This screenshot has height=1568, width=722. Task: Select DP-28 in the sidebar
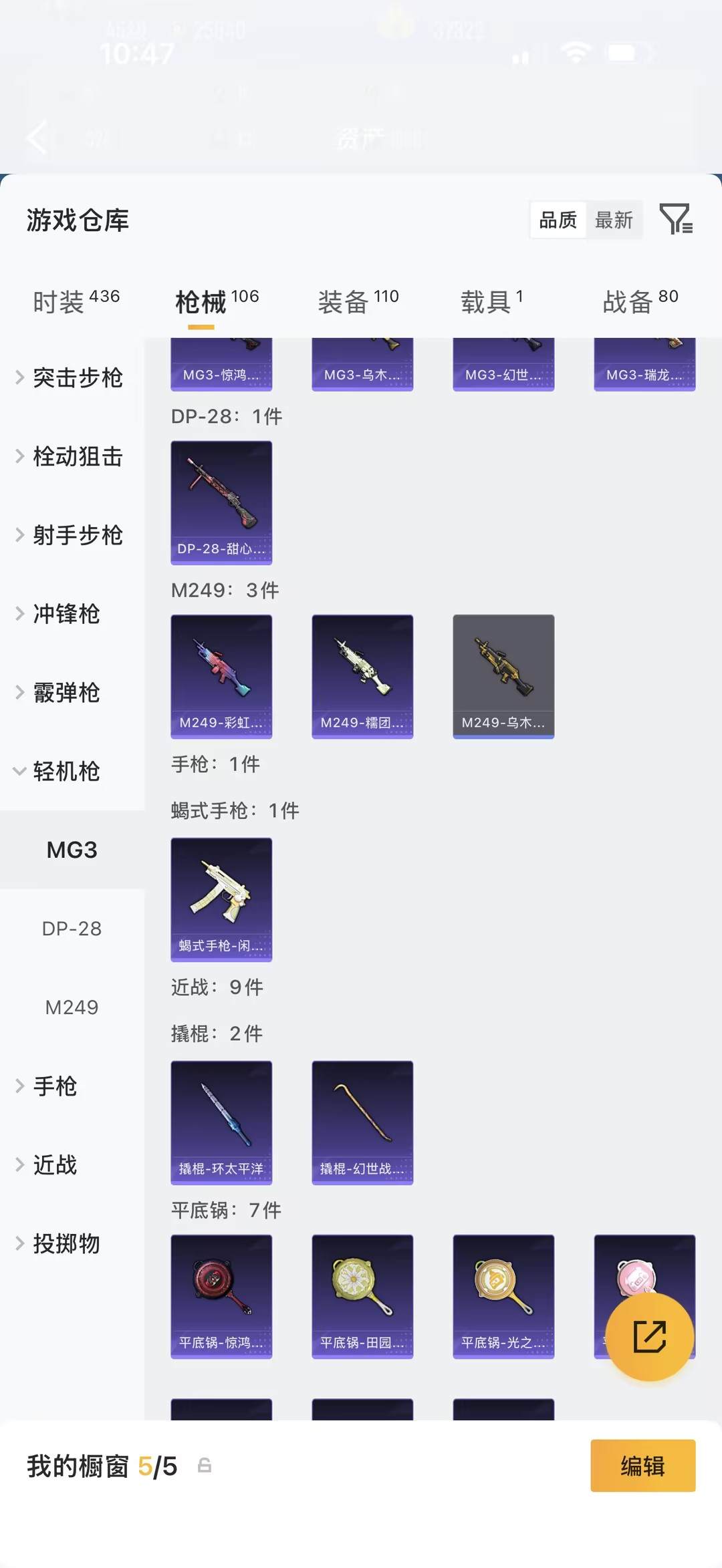pos(72,928)
